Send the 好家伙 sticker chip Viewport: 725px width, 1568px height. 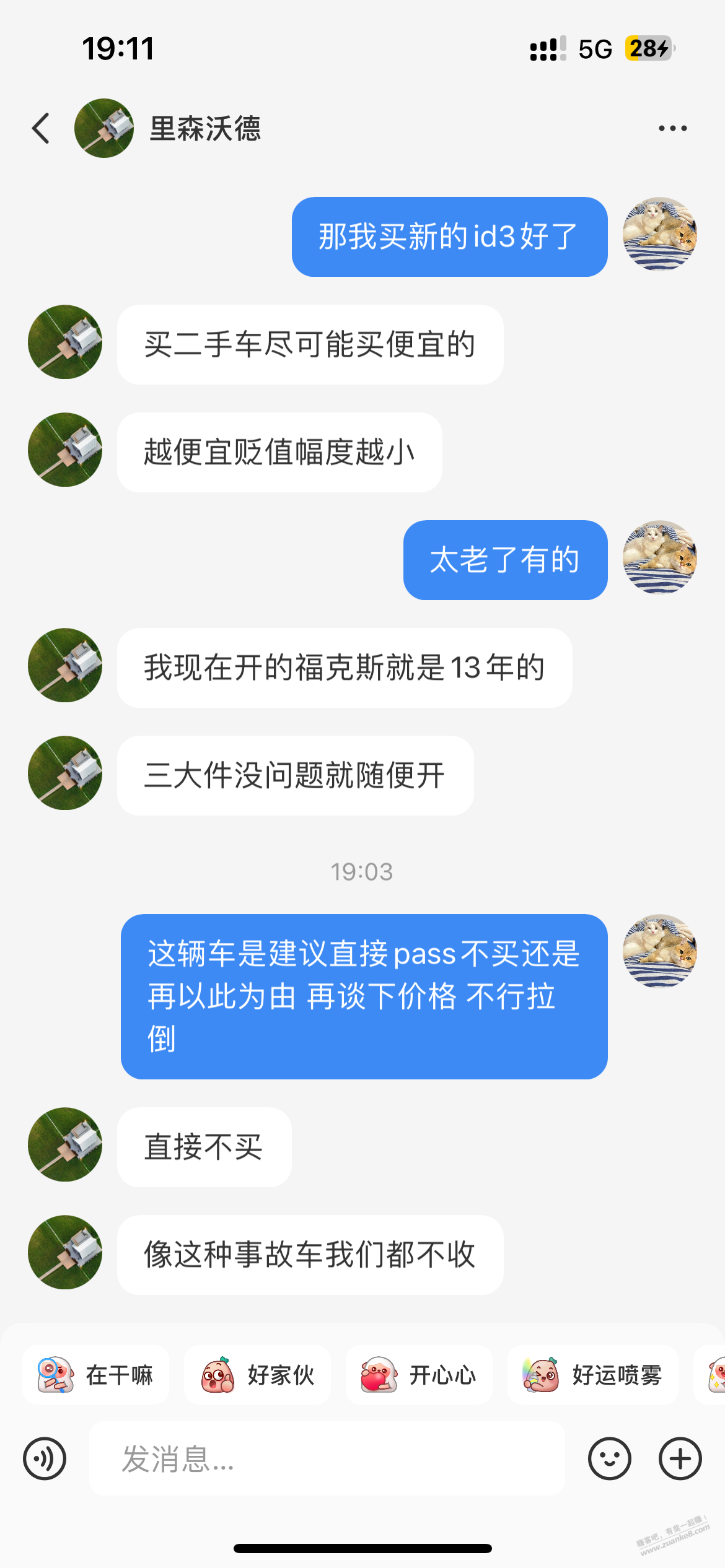pos(258,1375)
